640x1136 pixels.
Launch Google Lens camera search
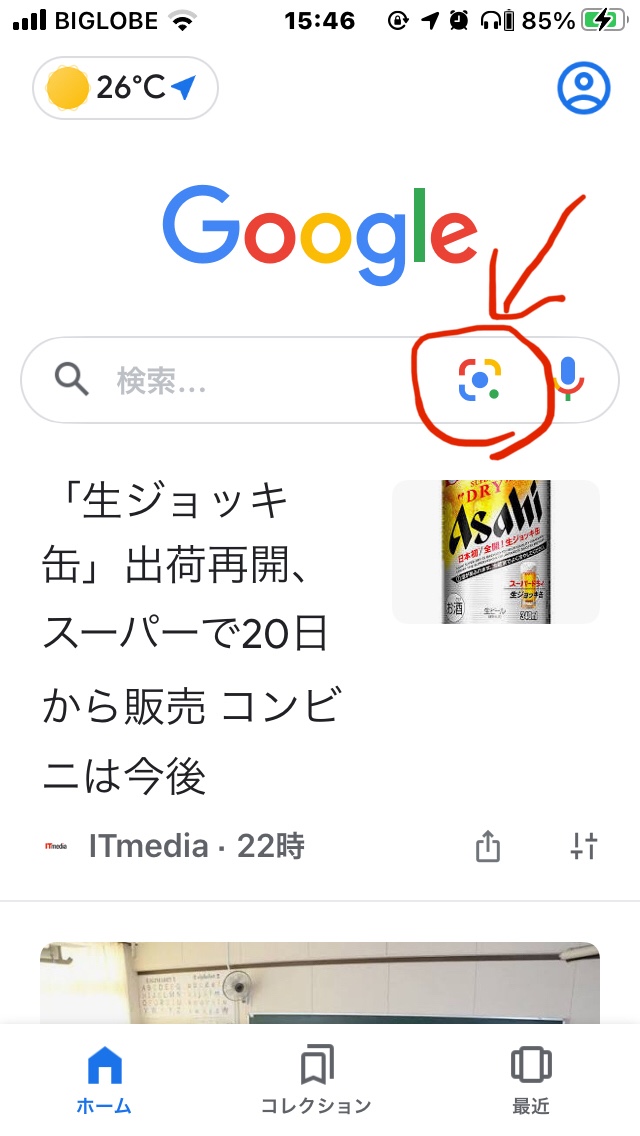tap(480, 380)
